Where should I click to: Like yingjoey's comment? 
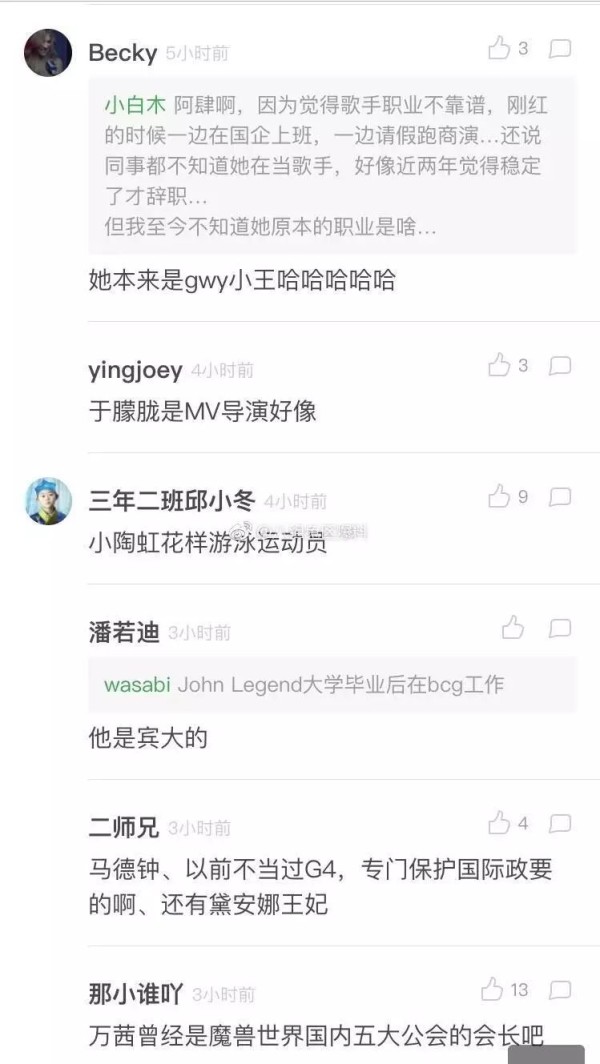(x=499, y=365)
